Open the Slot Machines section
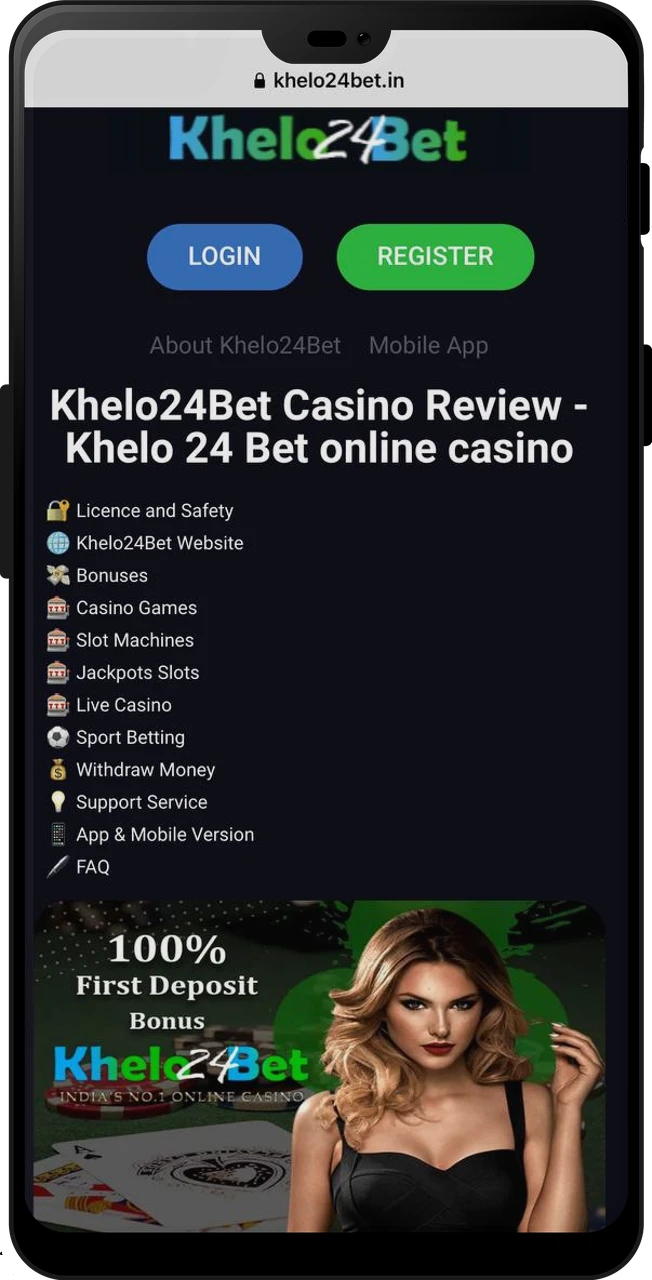The width and height of the screenshot is (652, 1280). pyautogui.click(x=135, y=640)
